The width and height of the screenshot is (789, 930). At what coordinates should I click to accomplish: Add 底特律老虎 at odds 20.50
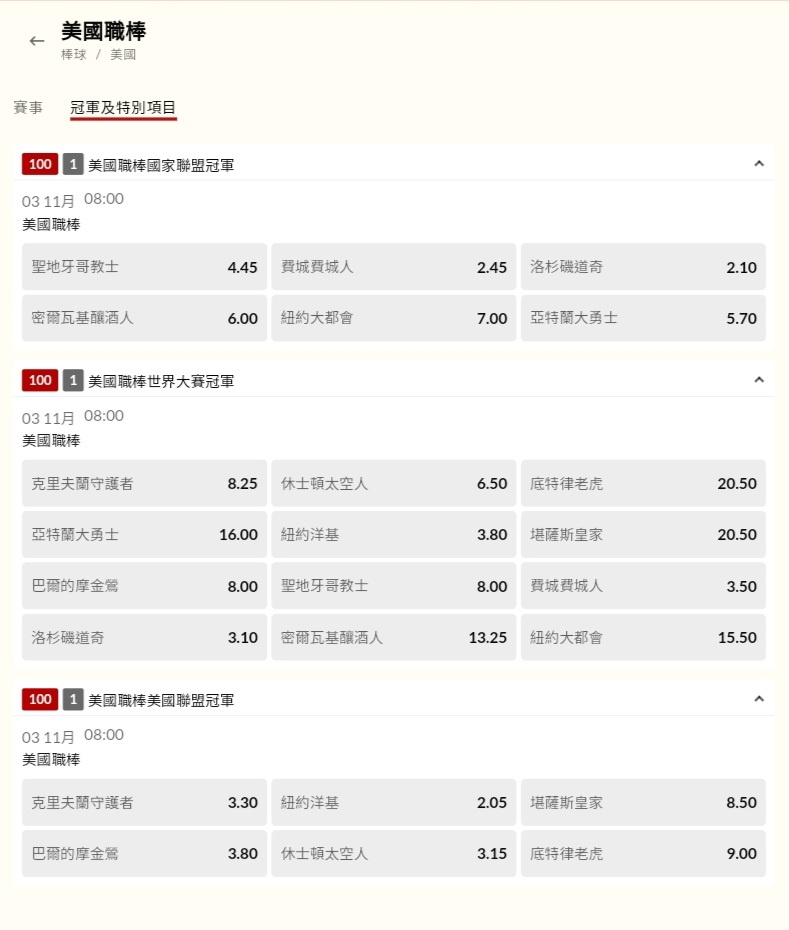click(643, 483)
